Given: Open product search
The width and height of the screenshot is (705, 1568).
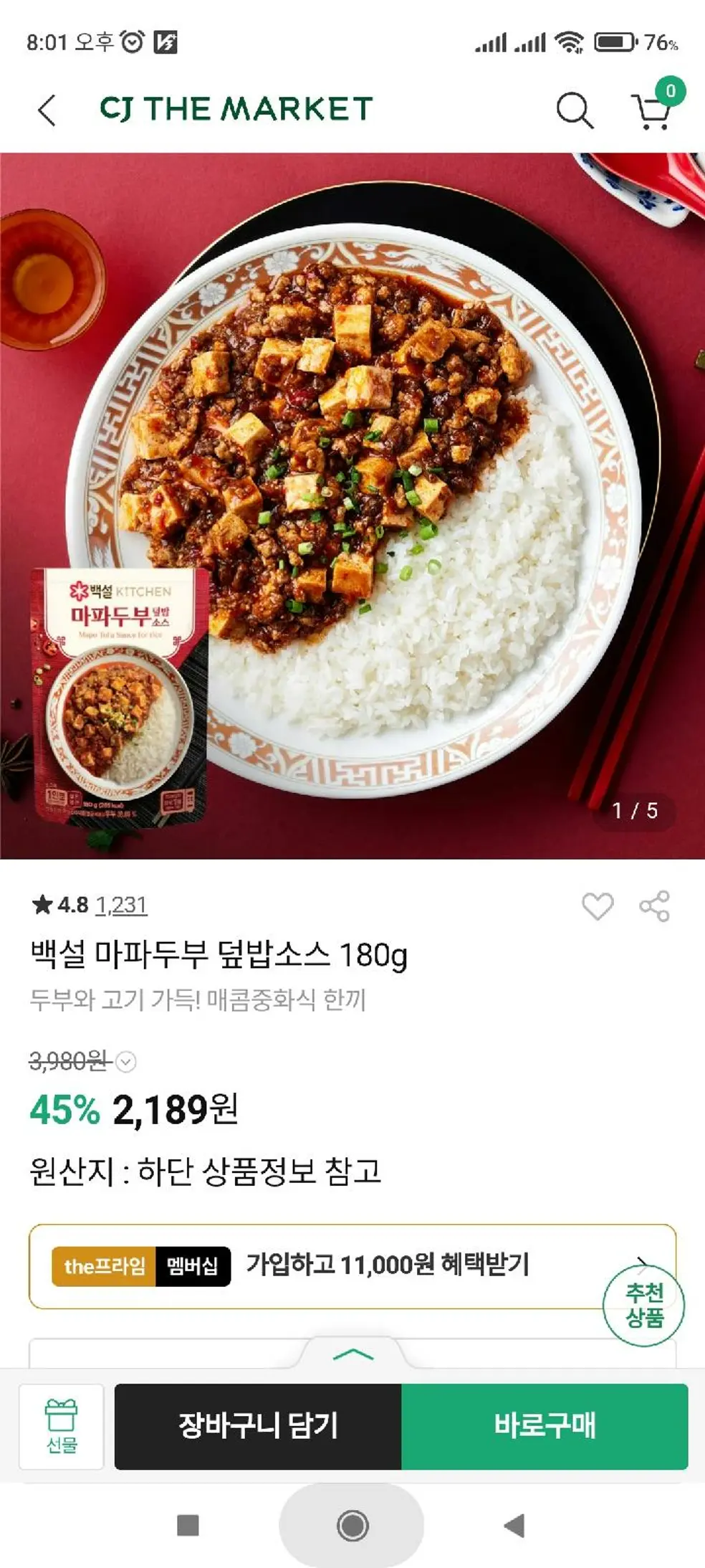Looking at the screenshot, I should 575,110.
